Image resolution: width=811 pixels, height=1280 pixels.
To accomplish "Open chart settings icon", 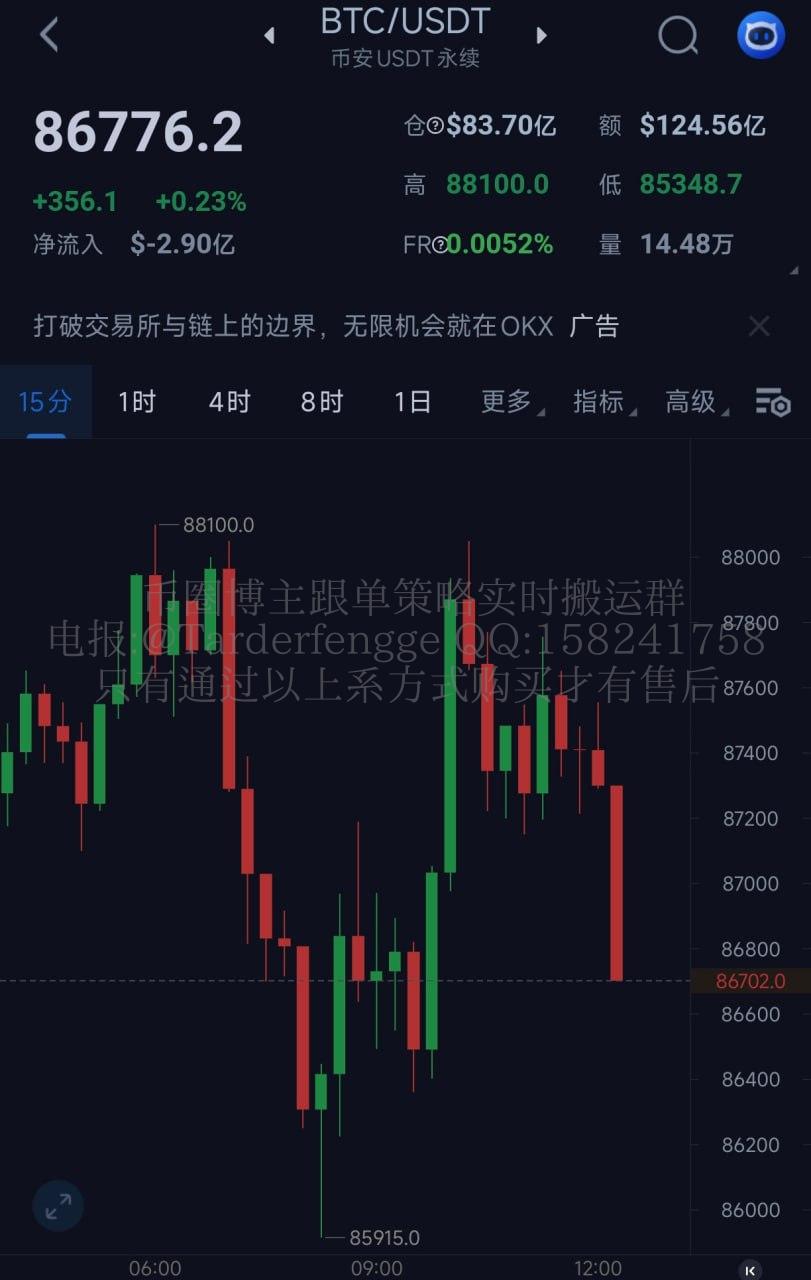I will coord(772,402).
